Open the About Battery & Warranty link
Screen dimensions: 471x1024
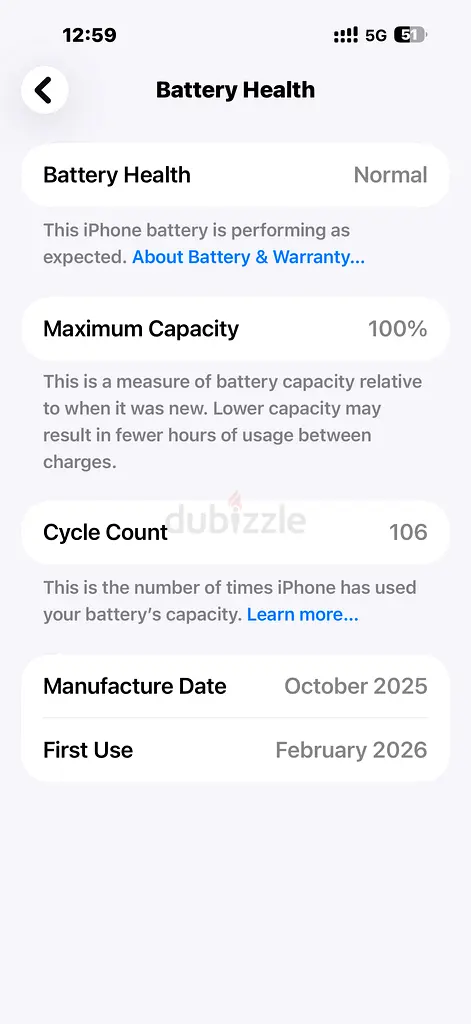[x=248, y=257]
